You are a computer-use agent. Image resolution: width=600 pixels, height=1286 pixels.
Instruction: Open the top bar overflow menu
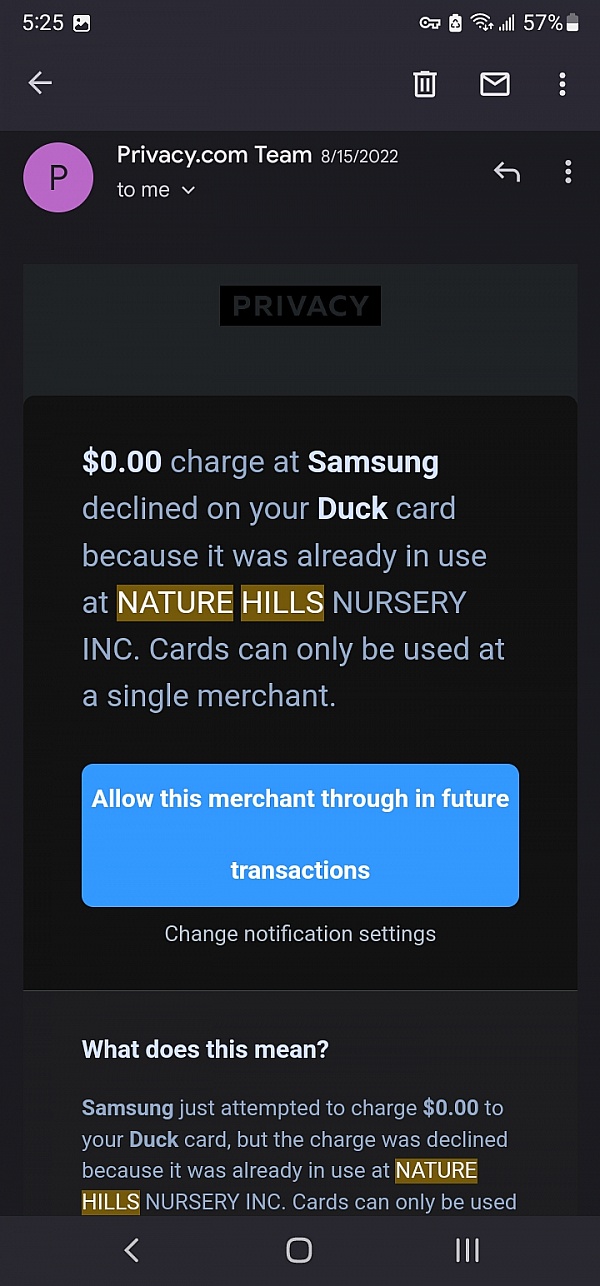[x=562, y=84]
